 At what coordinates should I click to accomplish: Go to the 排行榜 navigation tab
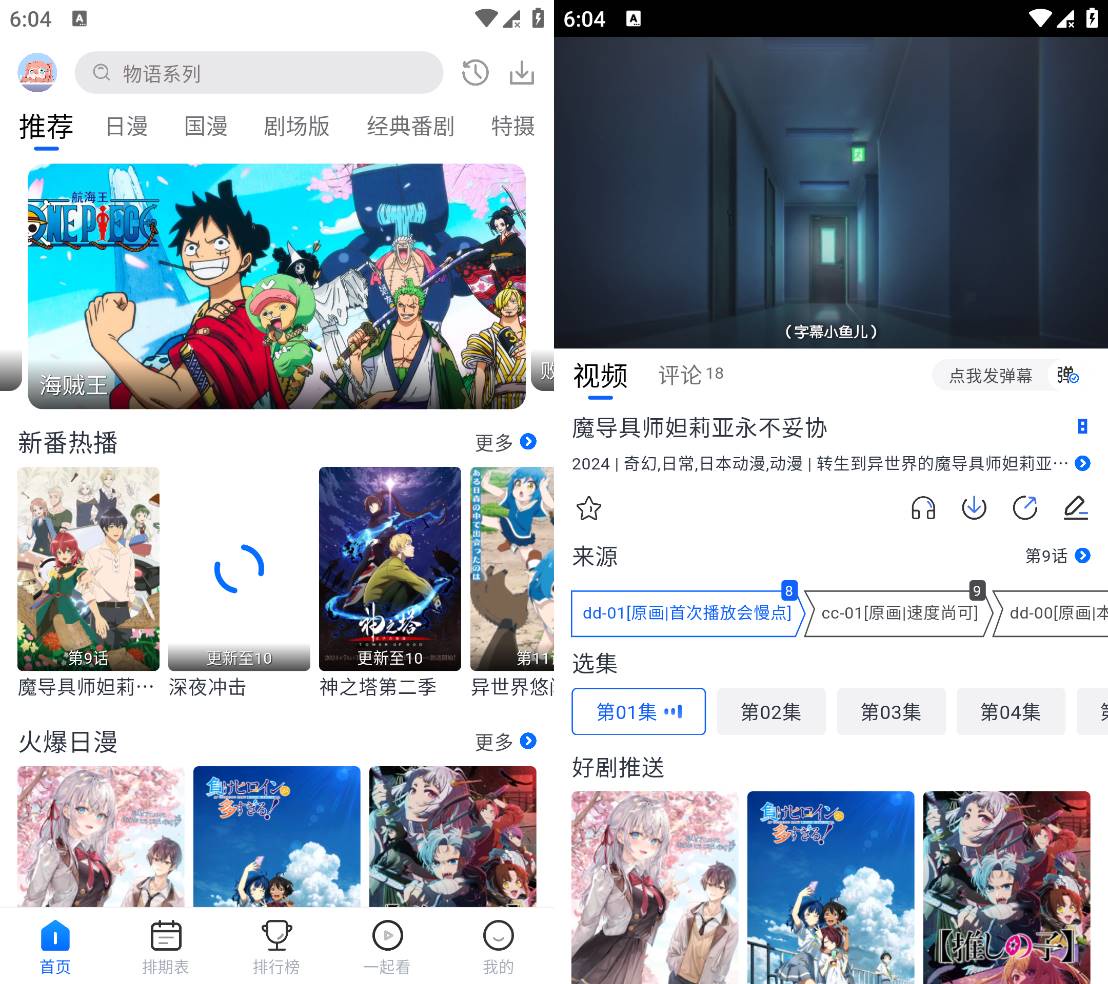point(276,947)
